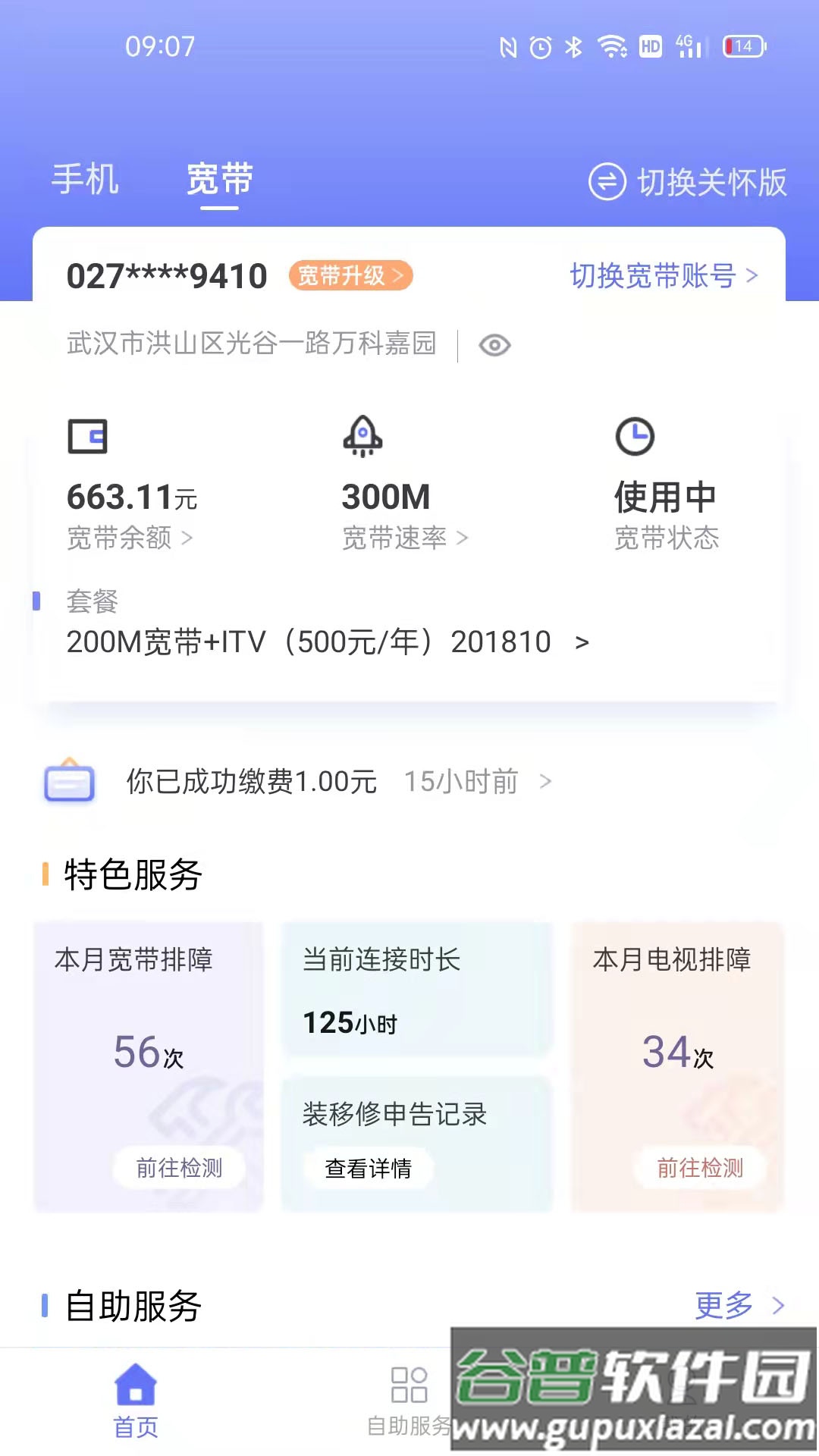Tap the battery indicator showing 14
This screenshot has width=819, height=1456.
(x=742, y=45)
